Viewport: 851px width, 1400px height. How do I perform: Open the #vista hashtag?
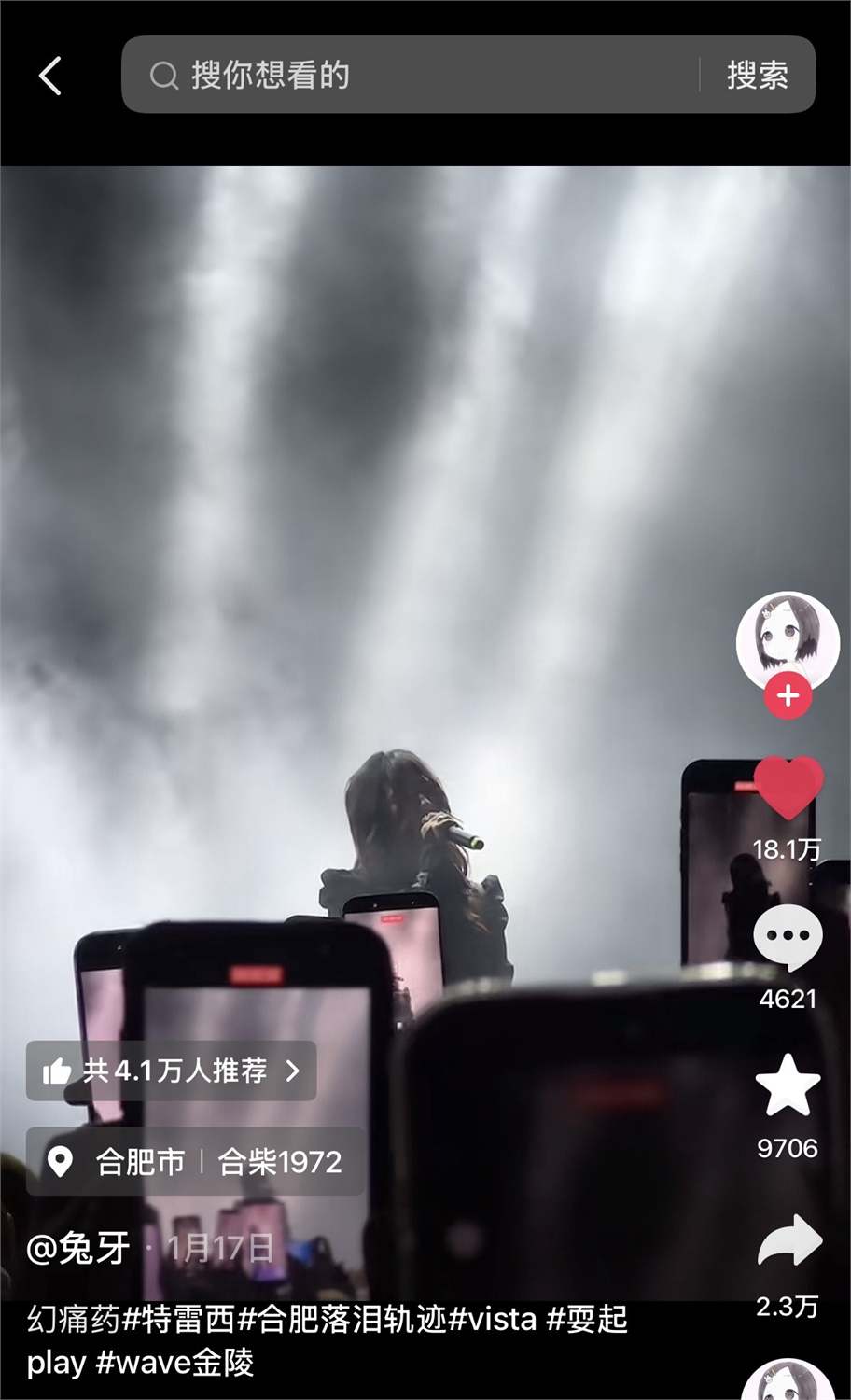[493, 1320]
